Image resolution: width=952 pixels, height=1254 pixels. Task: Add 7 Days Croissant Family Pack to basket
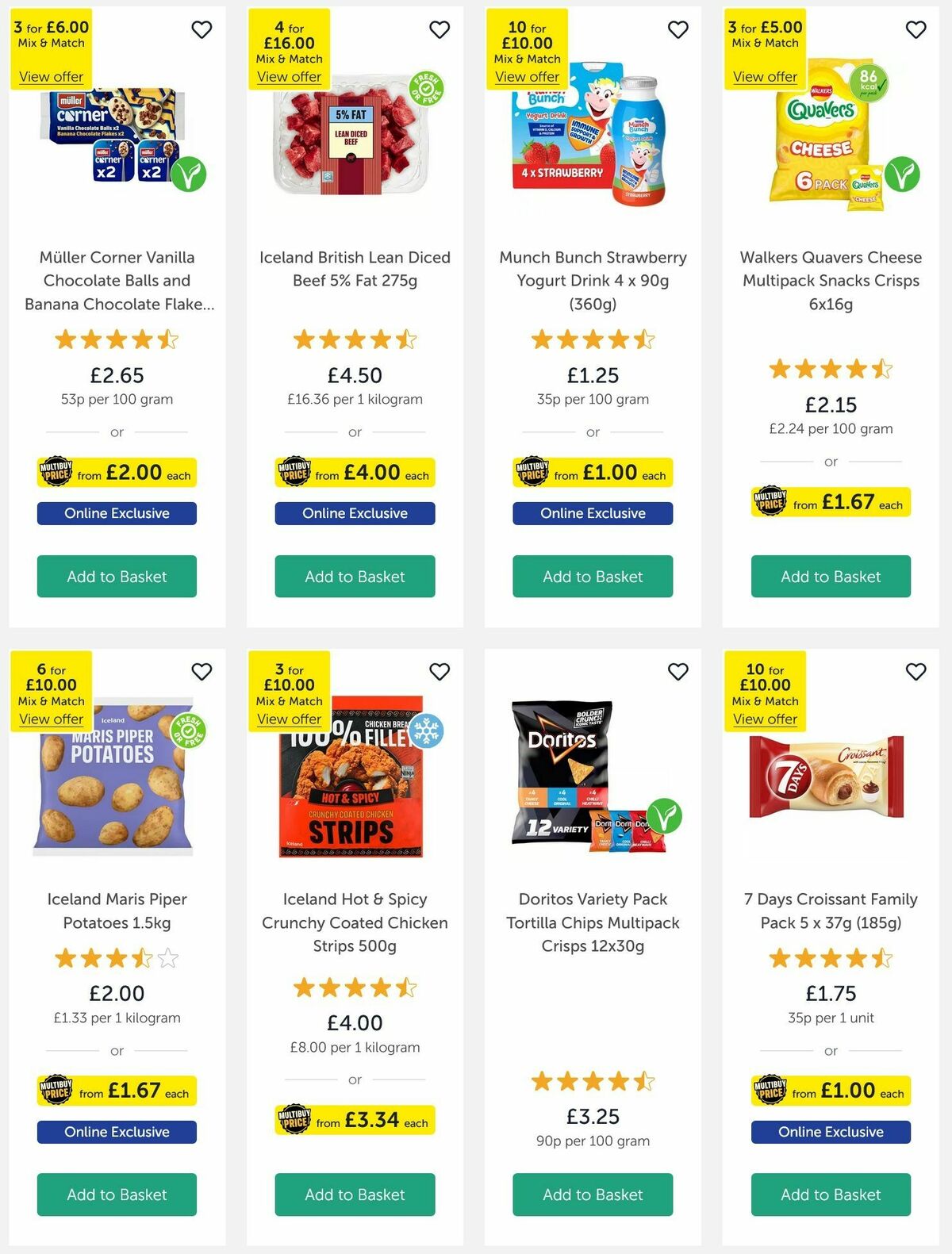(831, 1195)
